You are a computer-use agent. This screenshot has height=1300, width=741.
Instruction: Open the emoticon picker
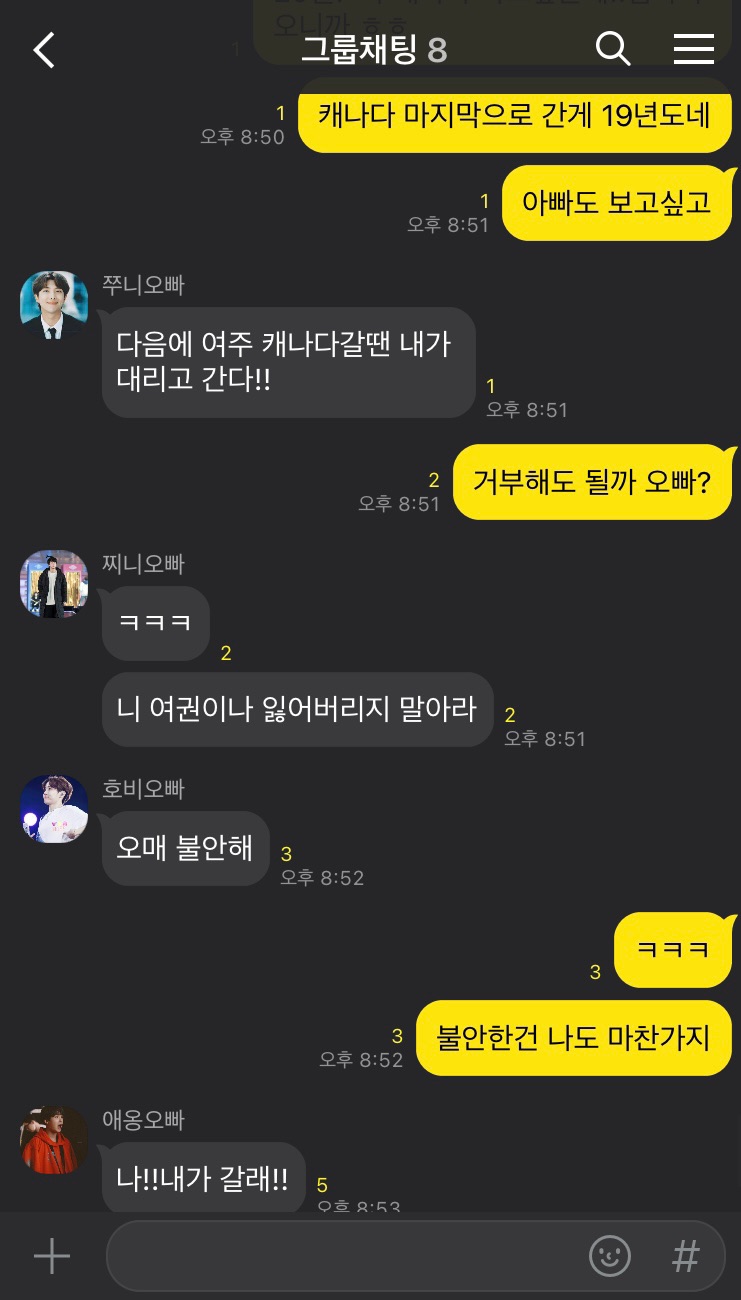pos(610,1256)
